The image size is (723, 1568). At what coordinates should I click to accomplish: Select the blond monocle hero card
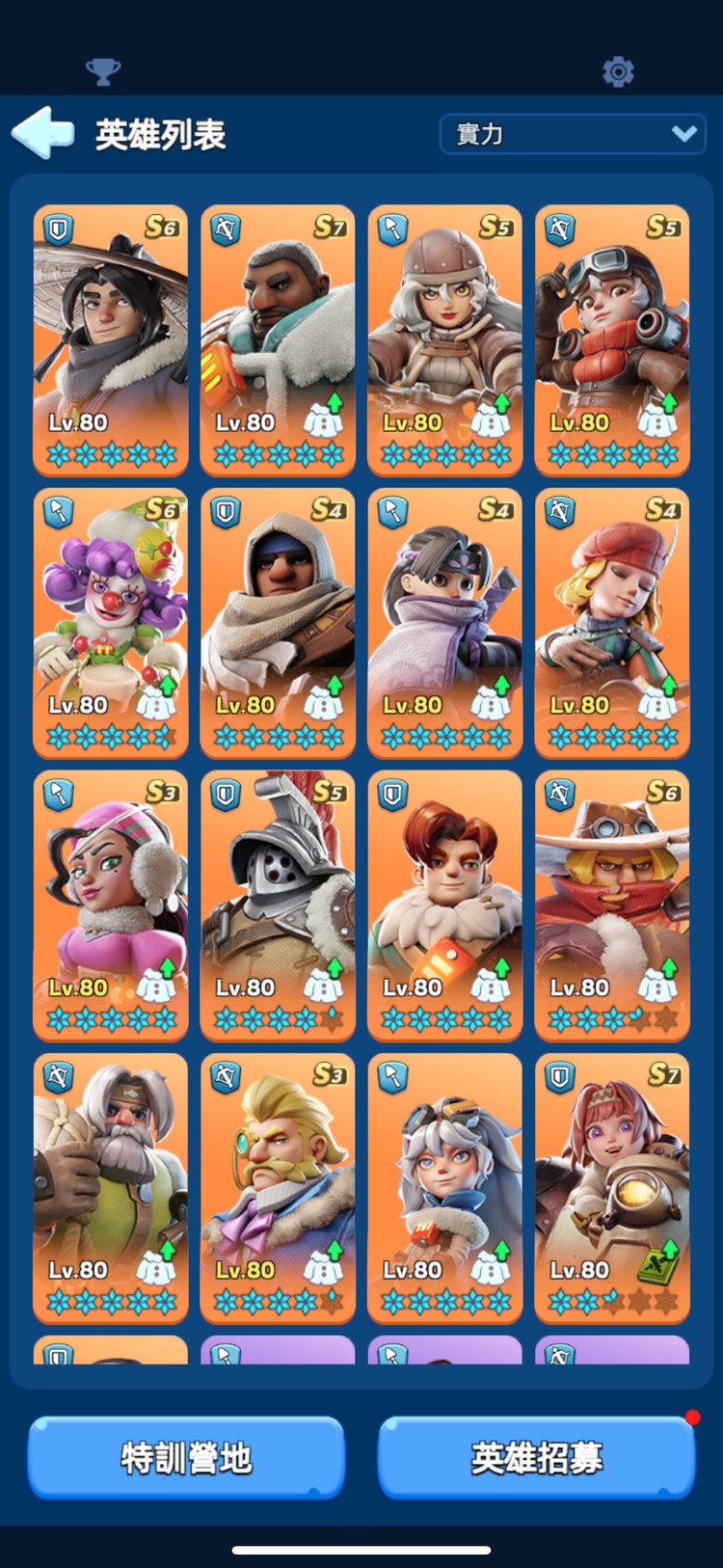[278, 1187]
